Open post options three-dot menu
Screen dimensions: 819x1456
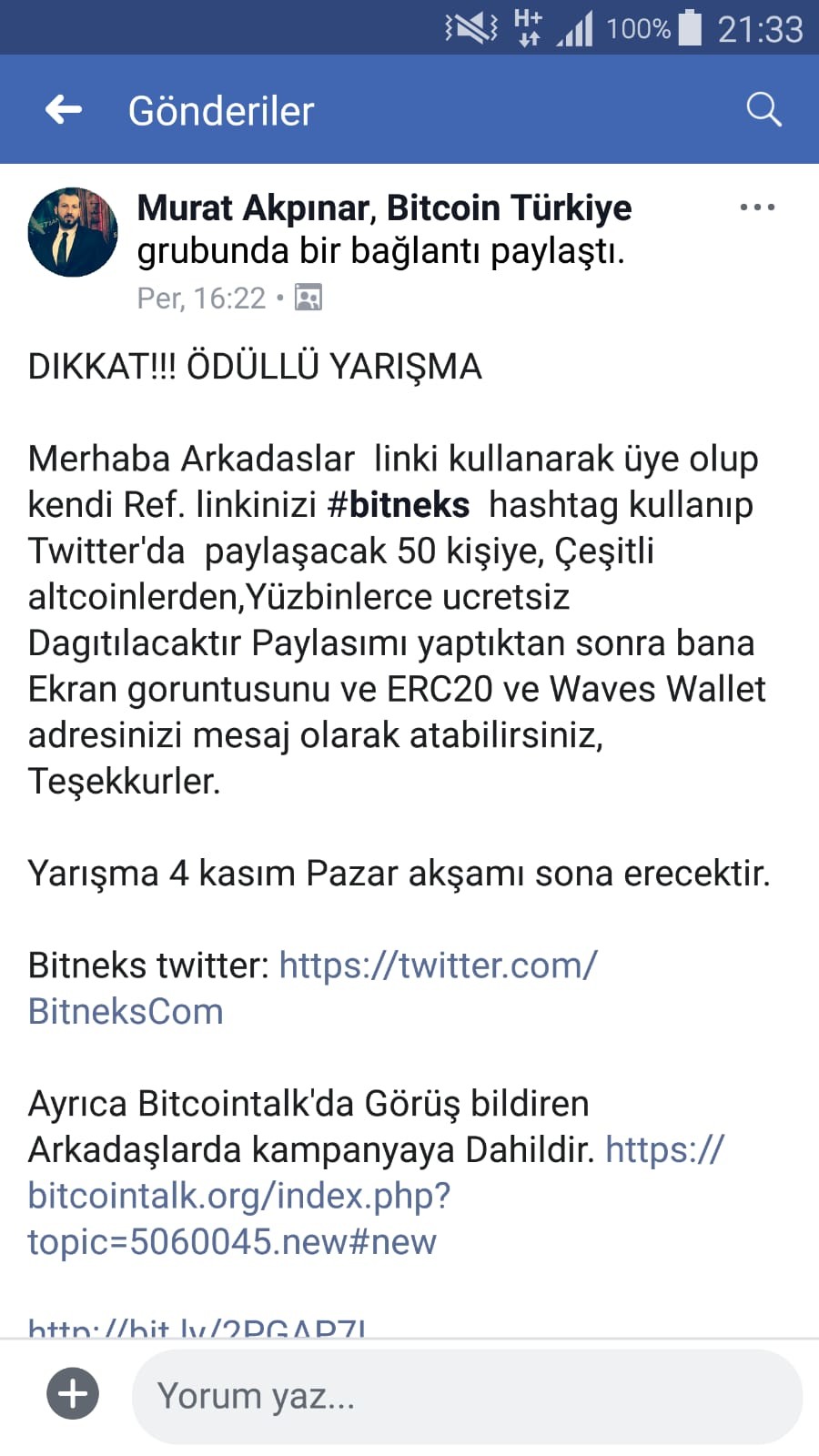757,207
